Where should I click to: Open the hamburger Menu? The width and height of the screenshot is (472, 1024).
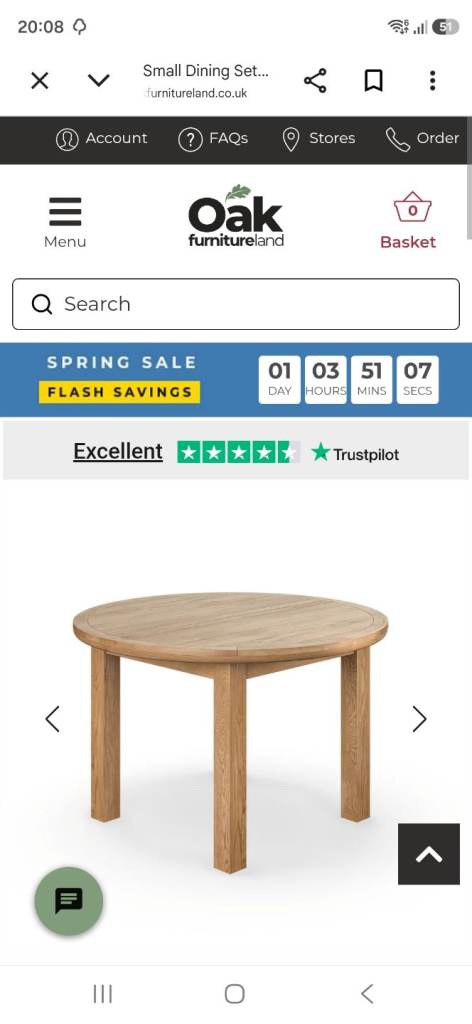pos(65,223)
